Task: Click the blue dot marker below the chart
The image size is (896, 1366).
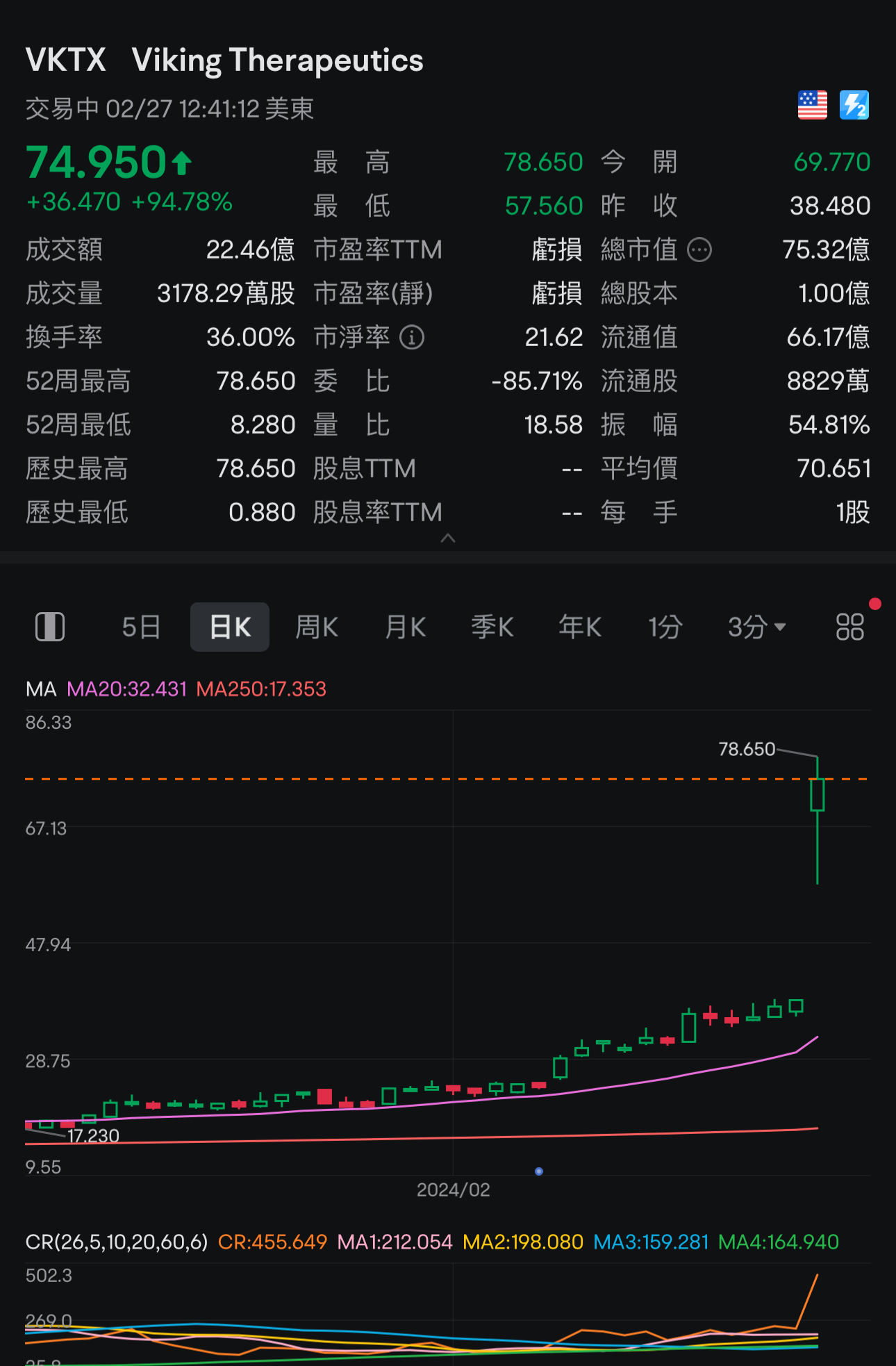Action: 539,1170
